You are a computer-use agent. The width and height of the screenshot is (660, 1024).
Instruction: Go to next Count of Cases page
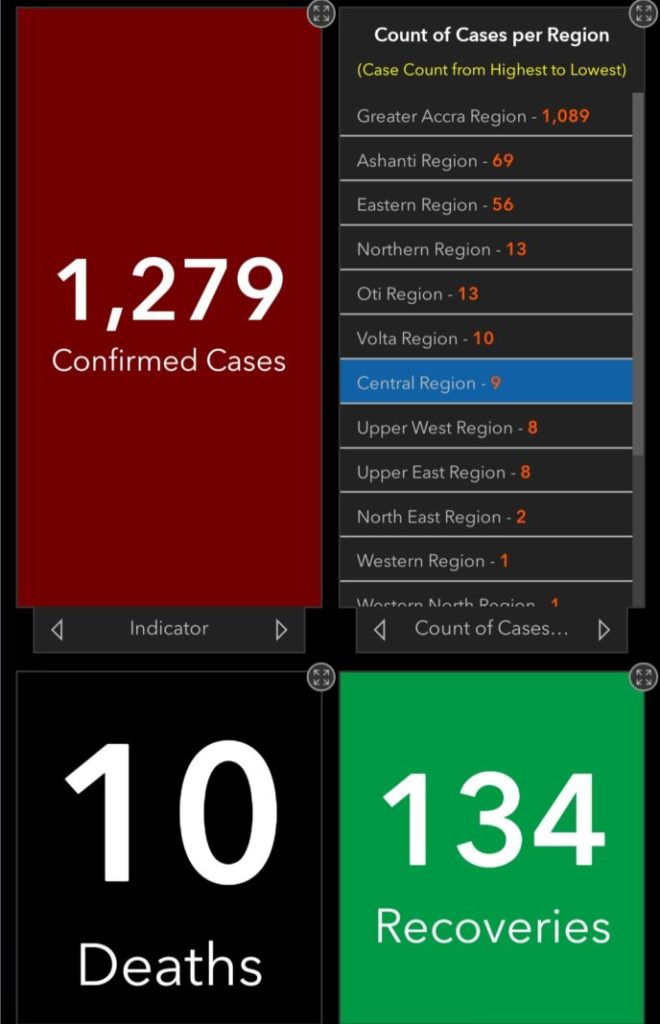[604, 629]
